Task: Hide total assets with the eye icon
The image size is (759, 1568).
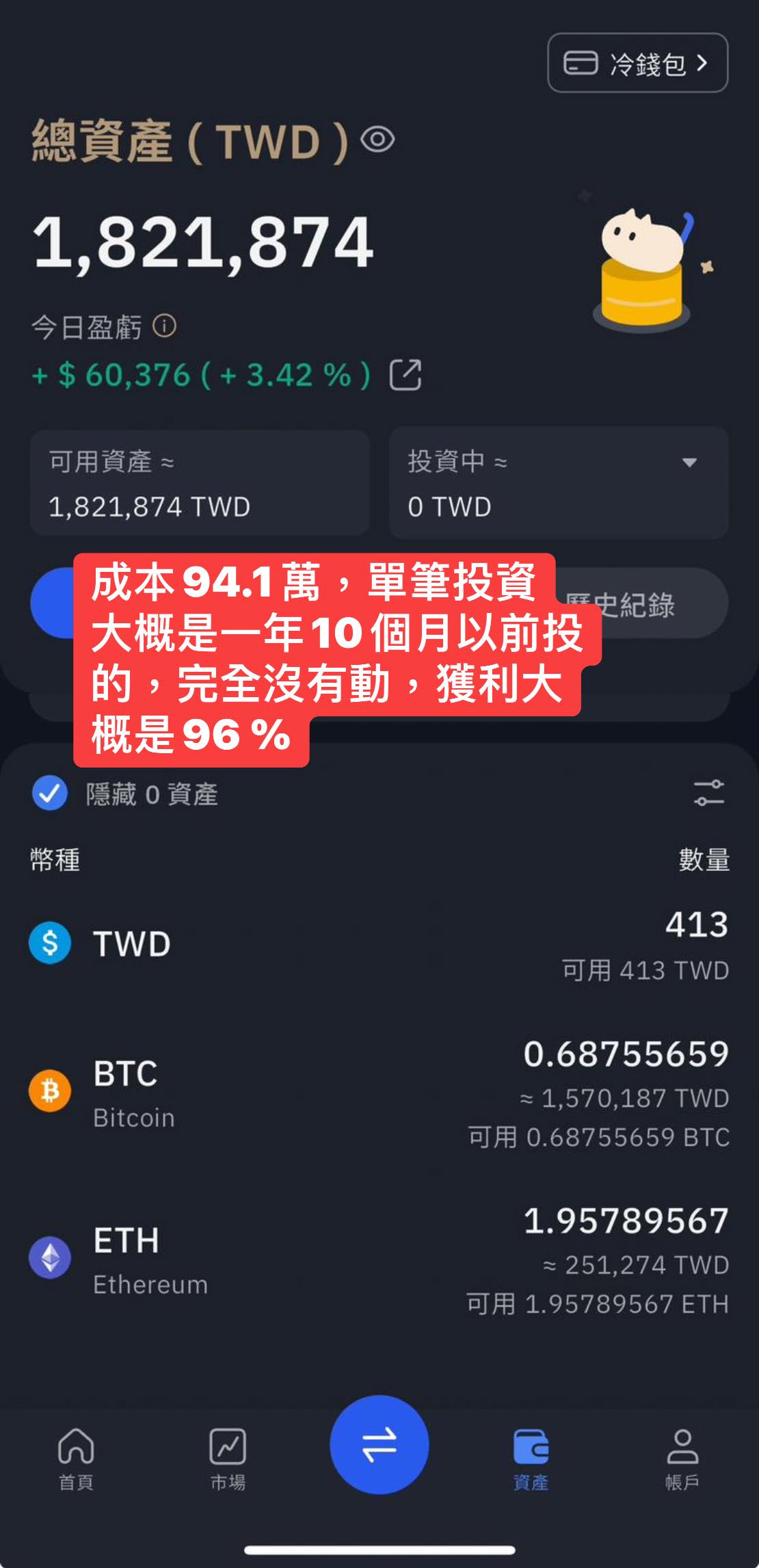Action: click(377, 140)
